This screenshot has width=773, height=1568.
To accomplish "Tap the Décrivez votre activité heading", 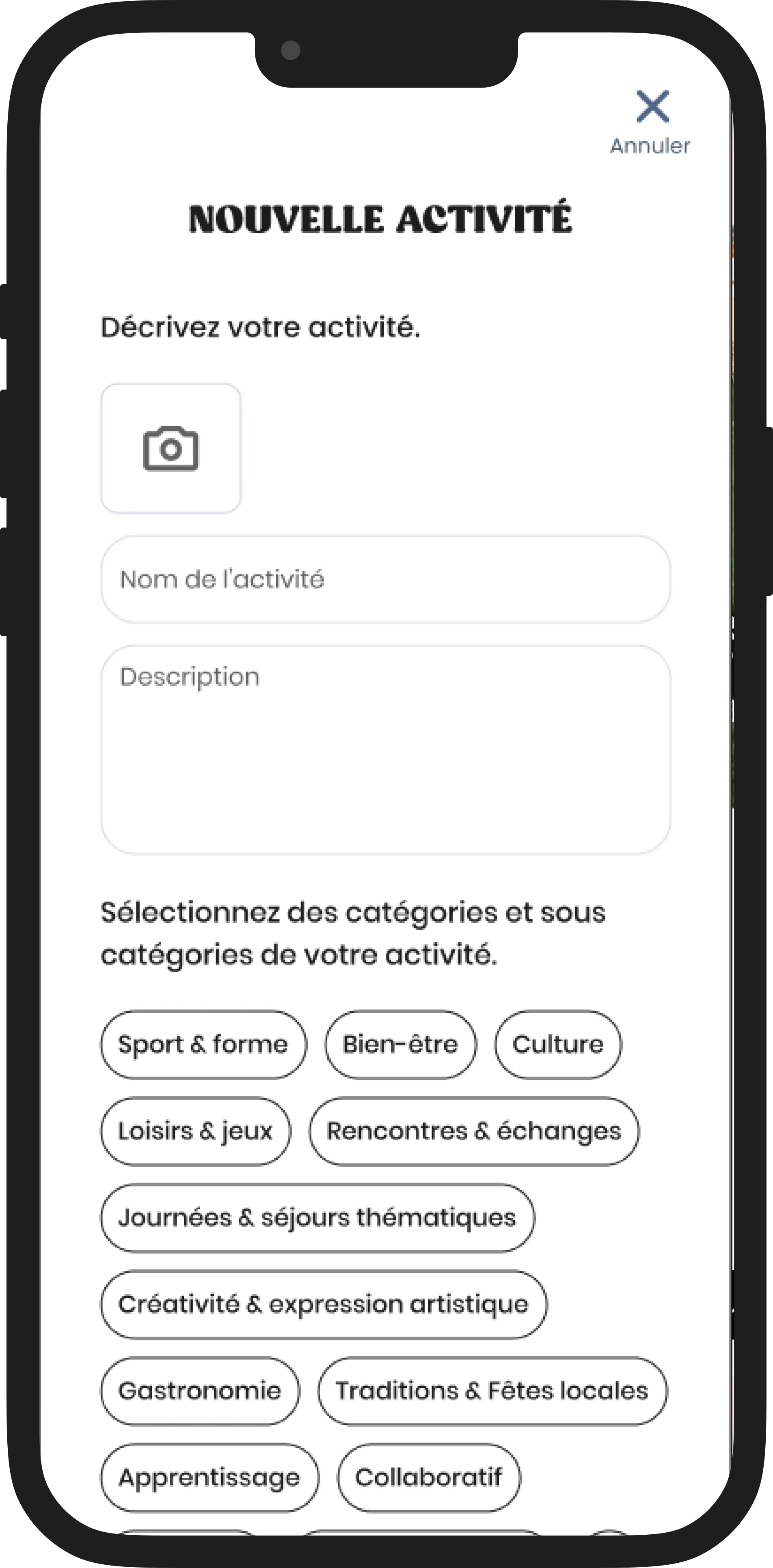I will 262,327.
